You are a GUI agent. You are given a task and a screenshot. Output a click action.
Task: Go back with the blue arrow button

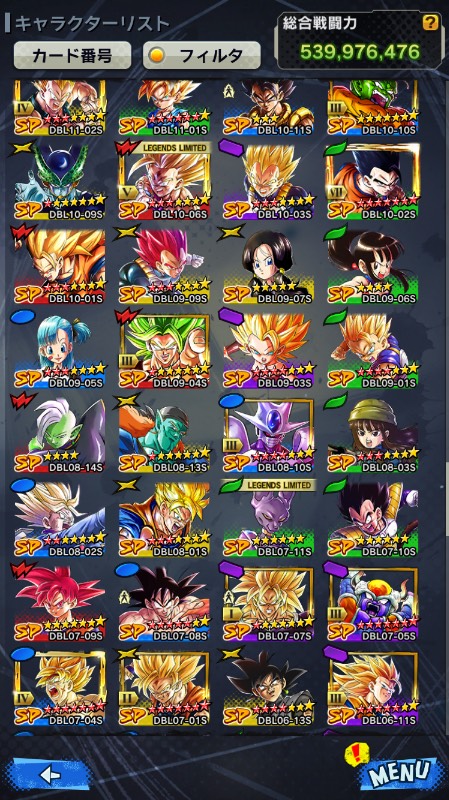pos(50,774)
